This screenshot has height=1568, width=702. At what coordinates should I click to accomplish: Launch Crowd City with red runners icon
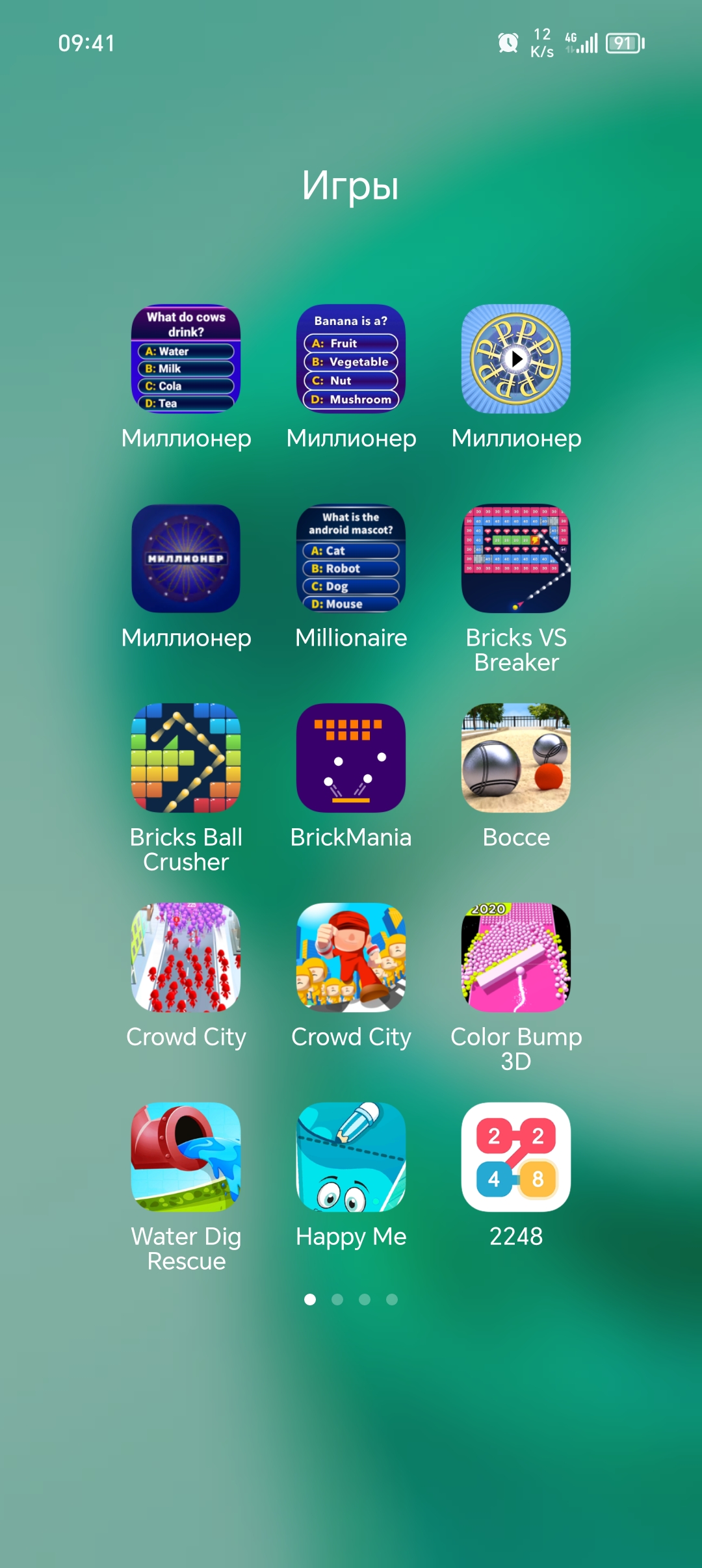pyautogui.click(x=186, y=958)
